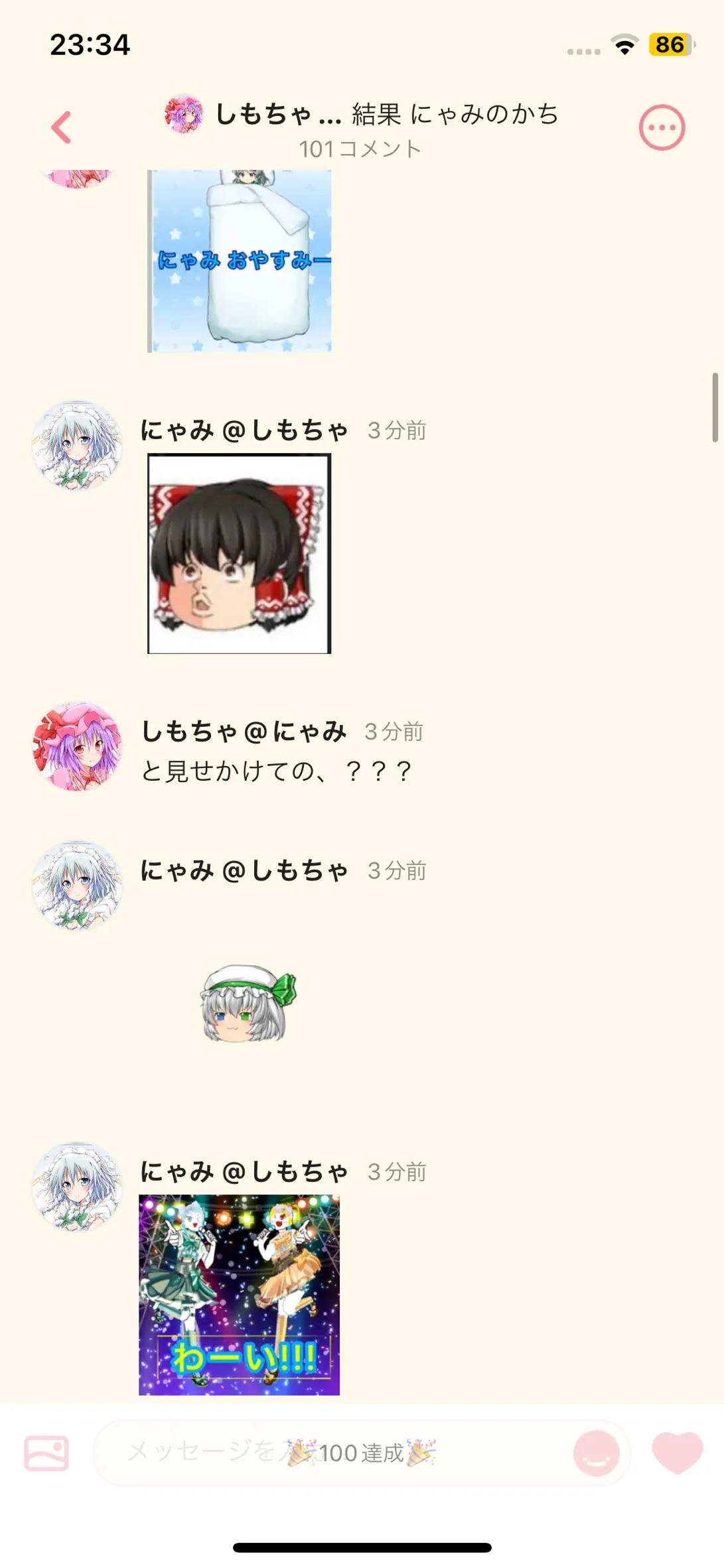
Task: View the black-haired character face image
Action: [x=239, y=553]
